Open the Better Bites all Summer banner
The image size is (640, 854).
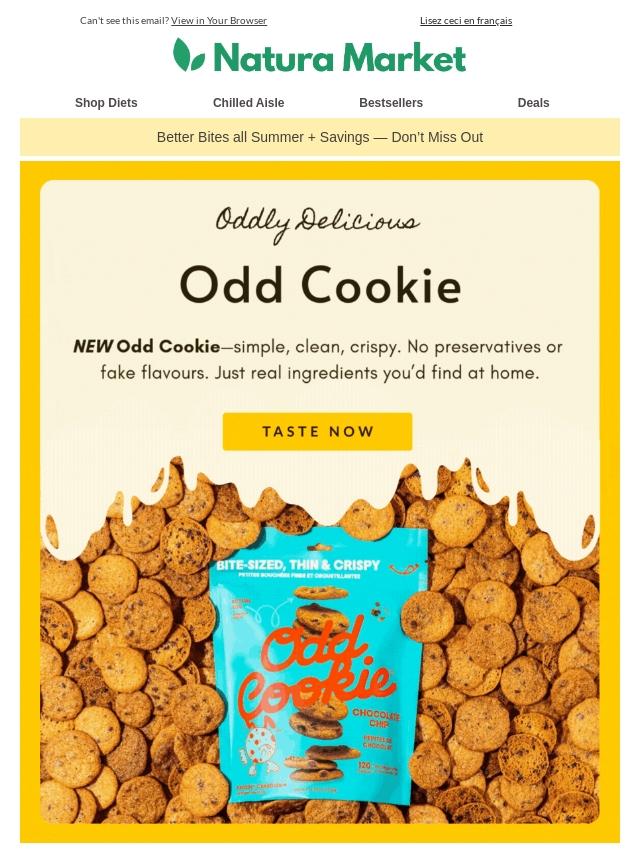(x=320, y=137)
